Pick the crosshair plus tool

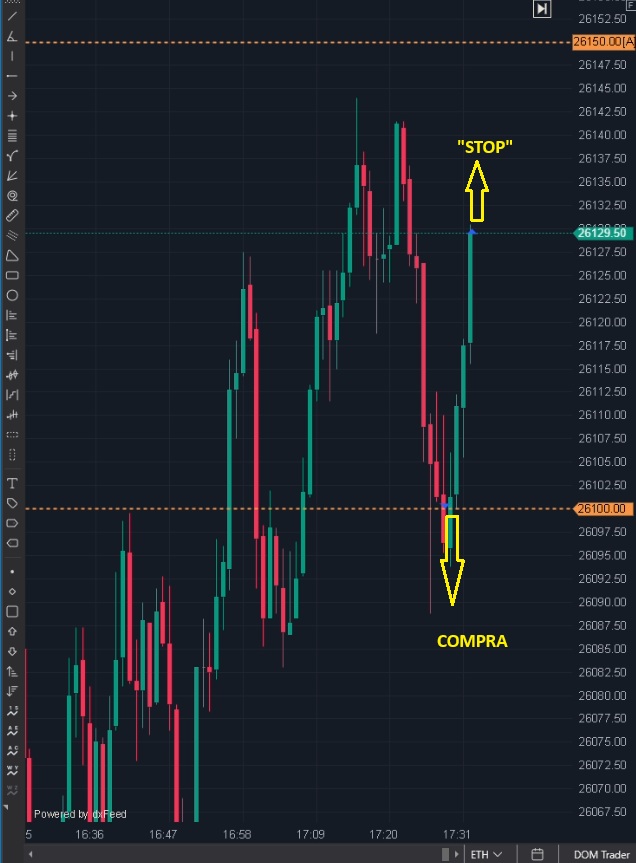pos(12,116)
